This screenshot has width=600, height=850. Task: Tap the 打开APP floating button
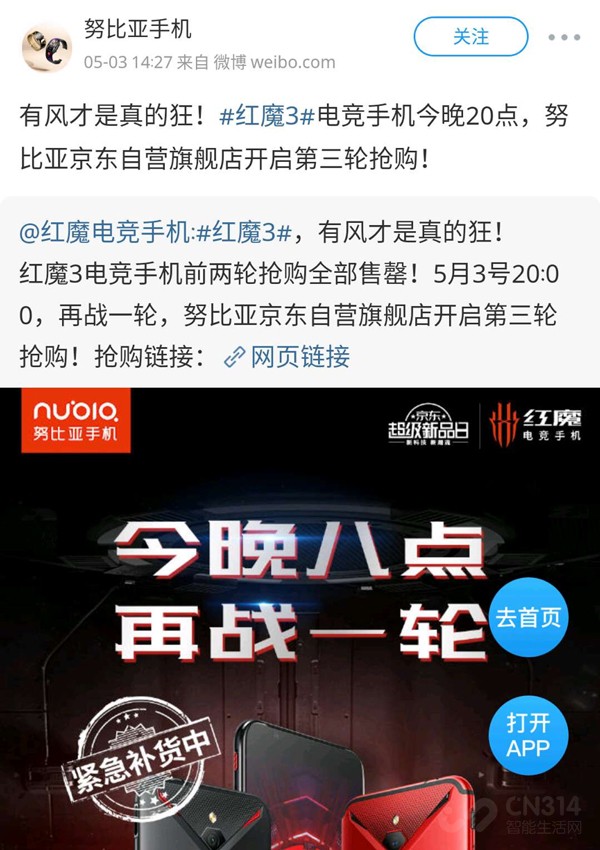tap(528, 736)
